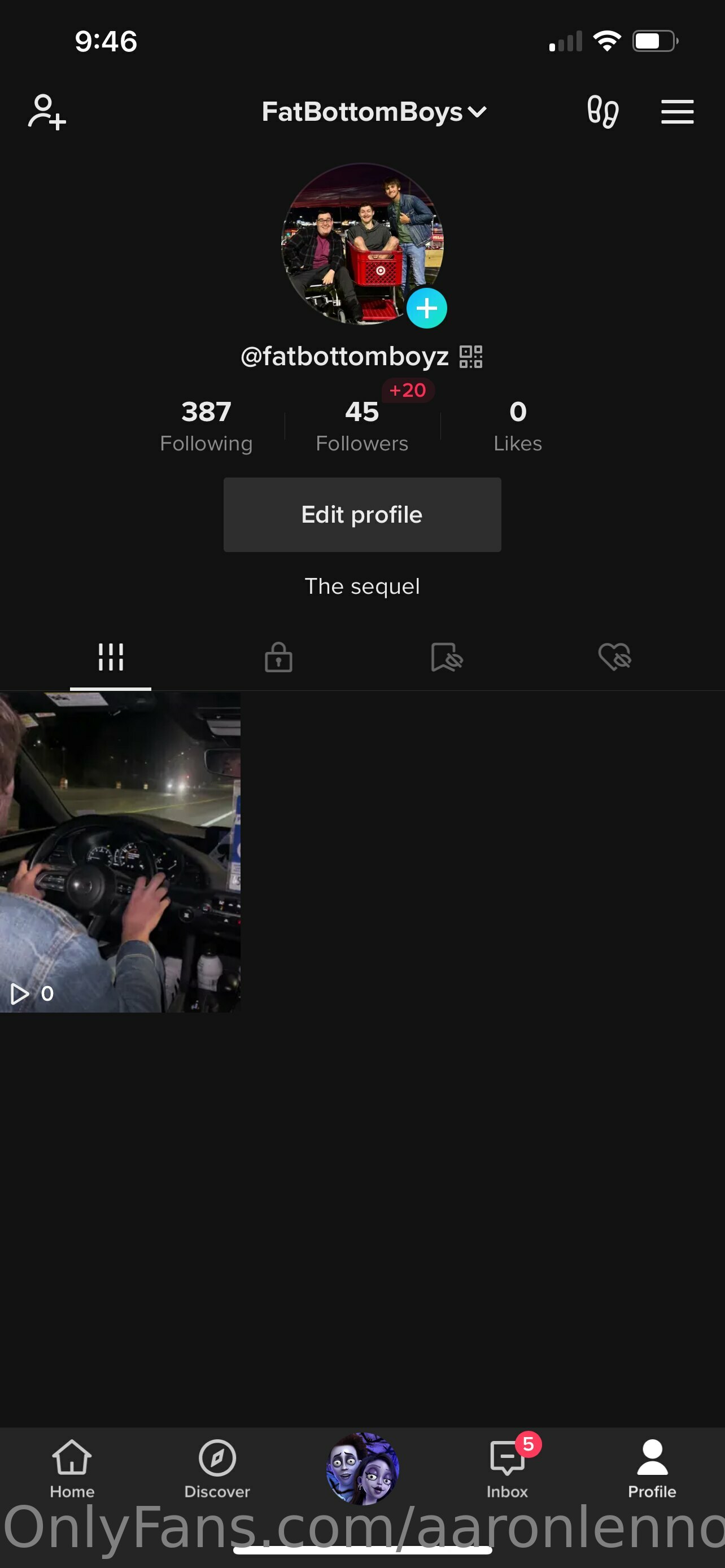Open the 0 Likes count

(x=518, y=426)
